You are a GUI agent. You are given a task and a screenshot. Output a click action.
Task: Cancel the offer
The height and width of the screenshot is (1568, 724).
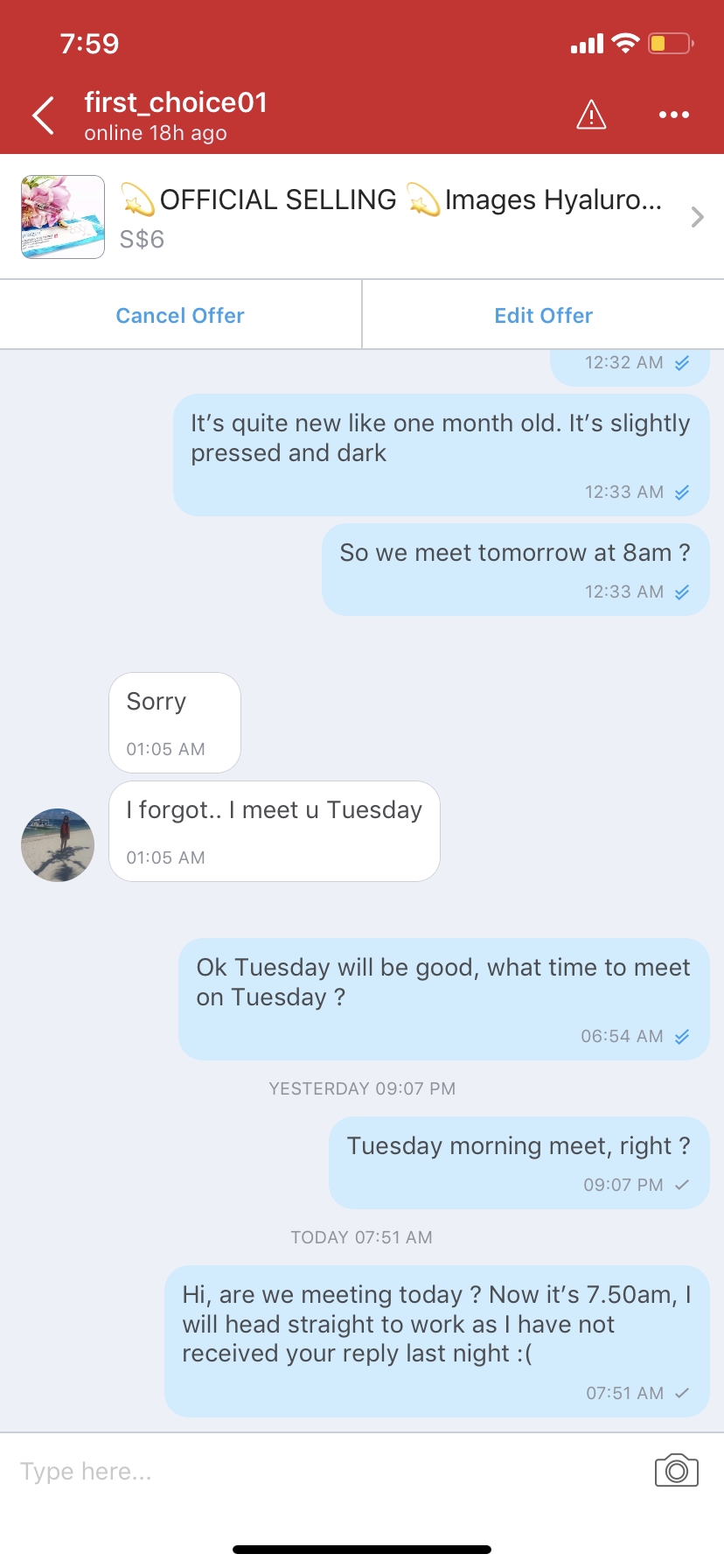click(x=180, y=315)
